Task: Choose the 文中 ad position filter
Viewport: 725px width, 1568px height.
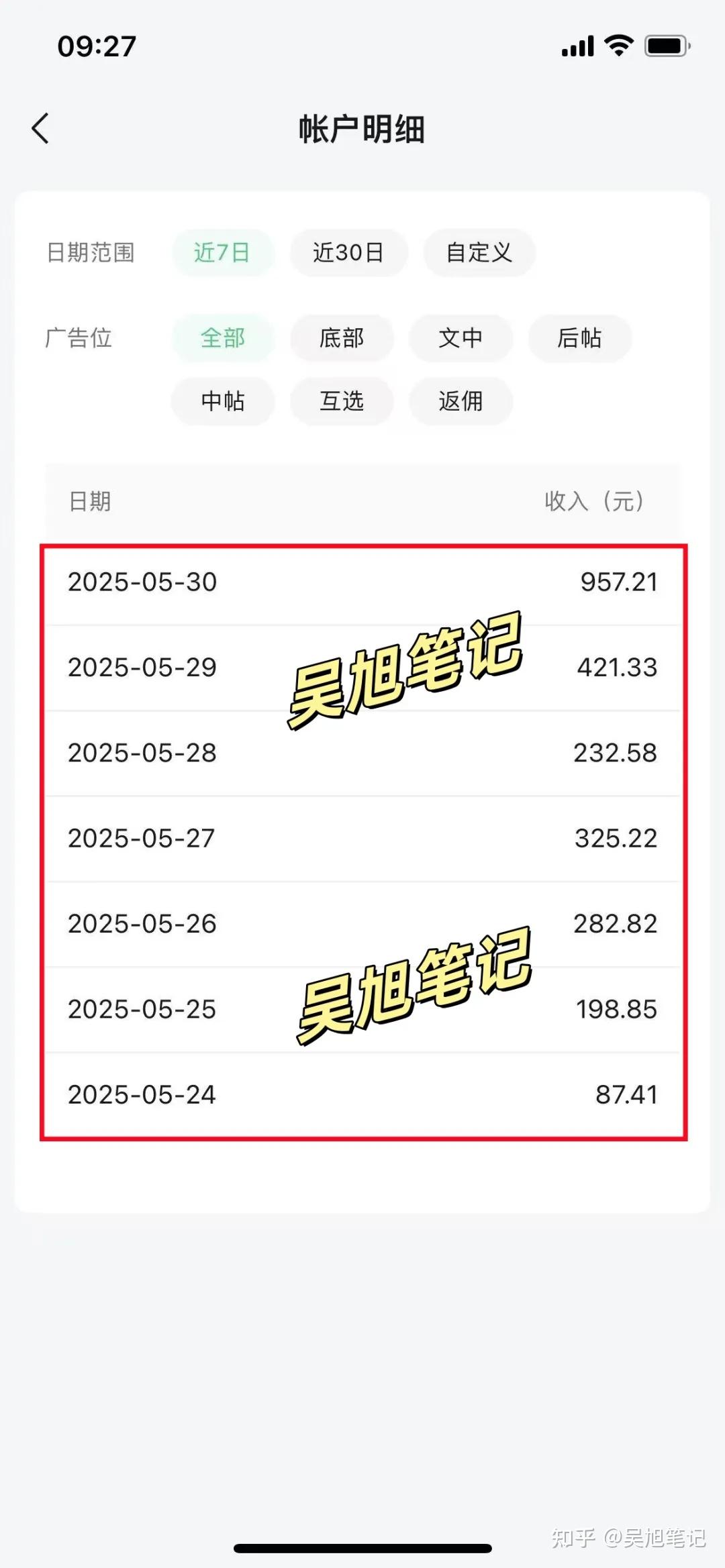Action: click(461, 339)
